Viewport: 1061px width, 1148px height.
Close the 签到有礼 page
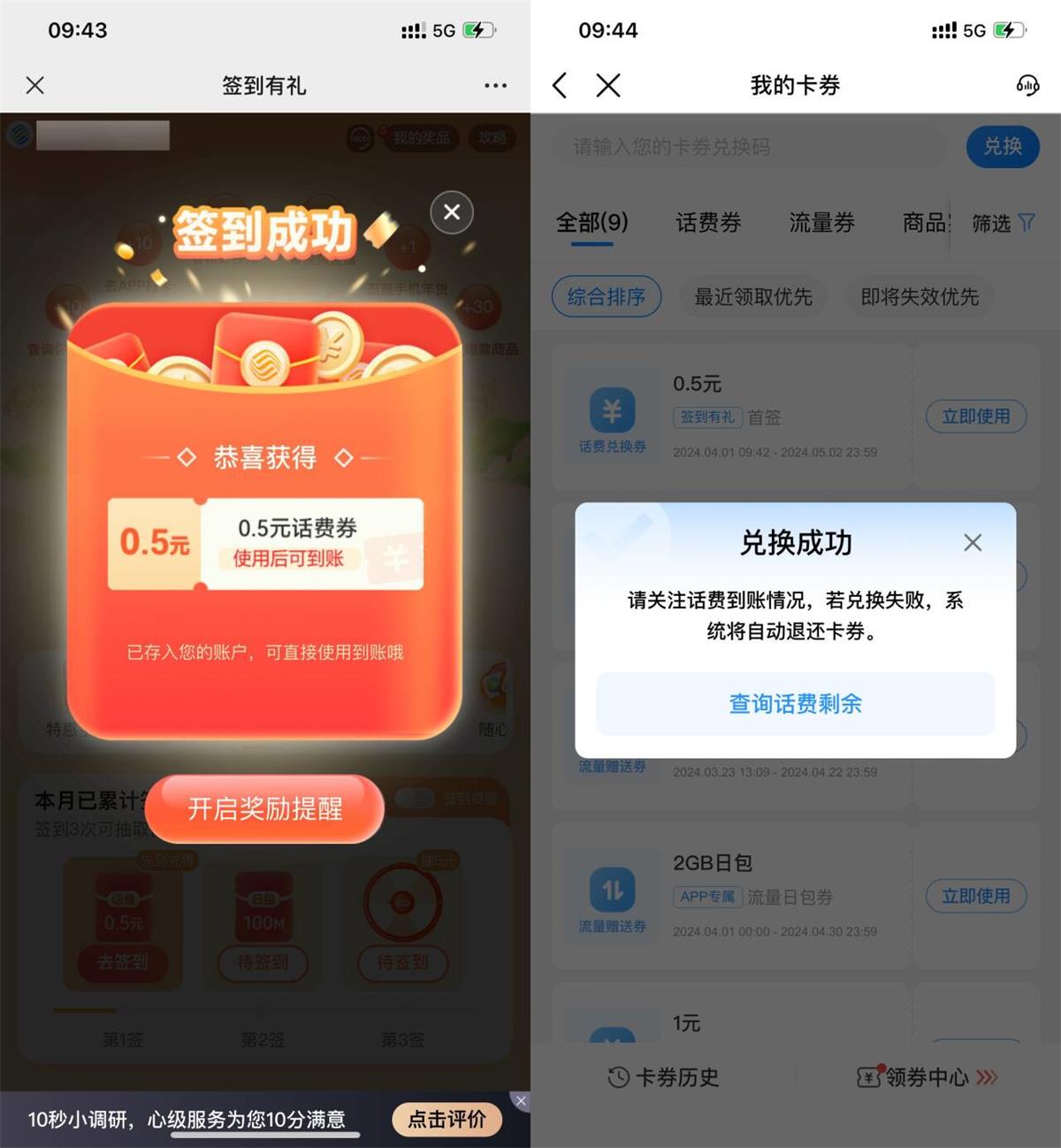point(35,85)
